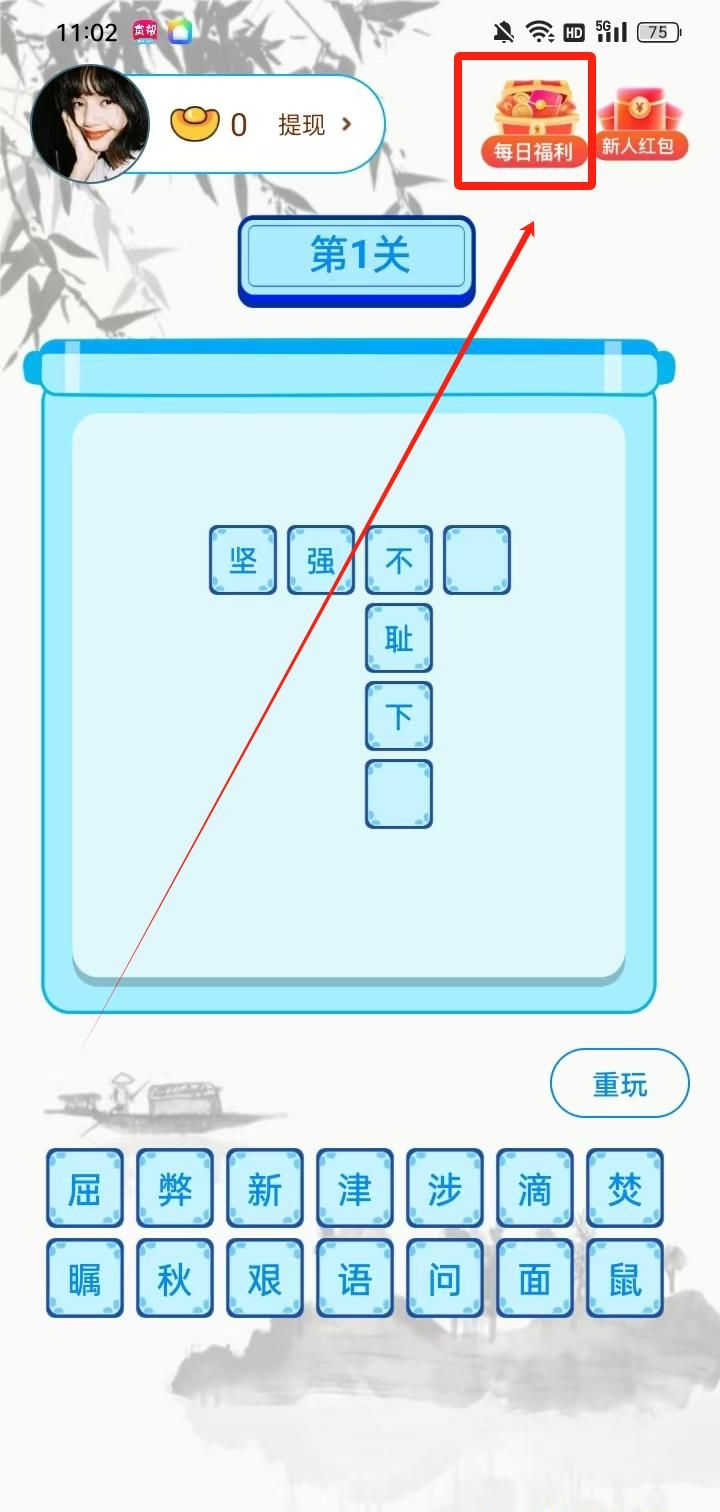Screen dimensions: 720x1512
Task: Pick the 津 character tile
Action: click(x=355, y=1188)
